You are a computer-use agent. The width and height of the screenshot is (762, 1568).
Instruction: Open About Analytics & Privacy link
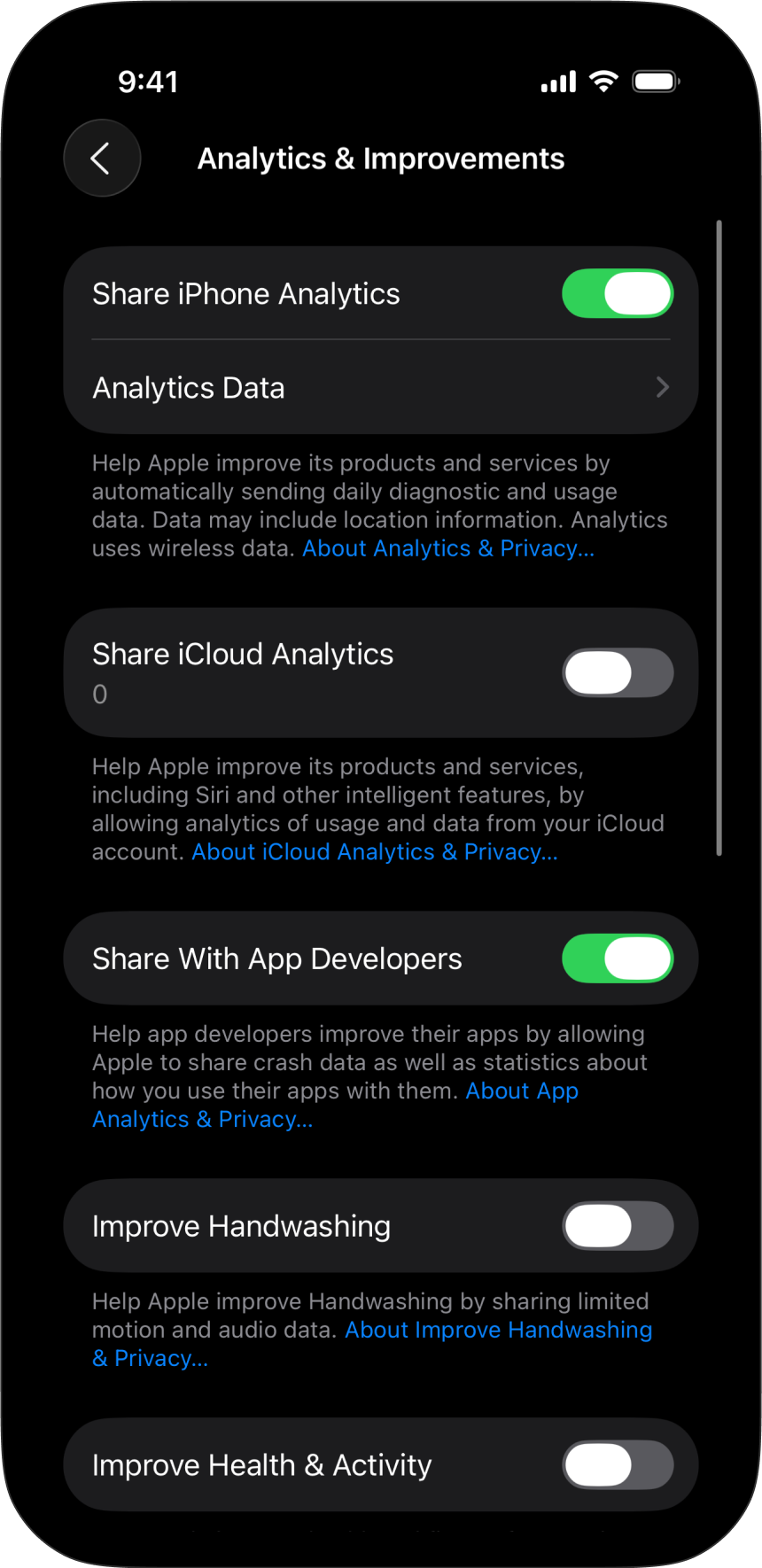pos(447,548)
